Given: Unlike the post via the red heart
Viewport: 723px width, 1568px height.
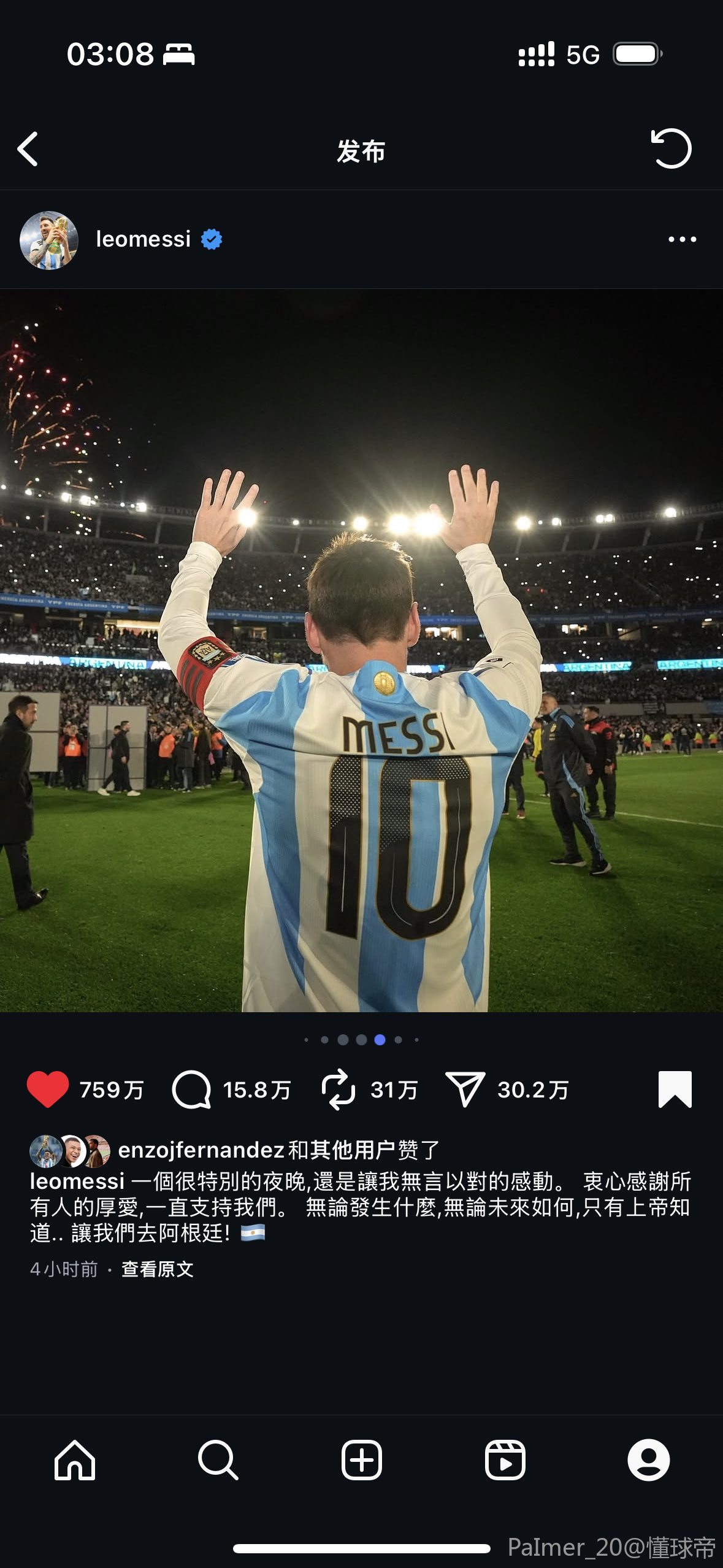Looking at the screenshot, I should click(x=48, y=1090).
